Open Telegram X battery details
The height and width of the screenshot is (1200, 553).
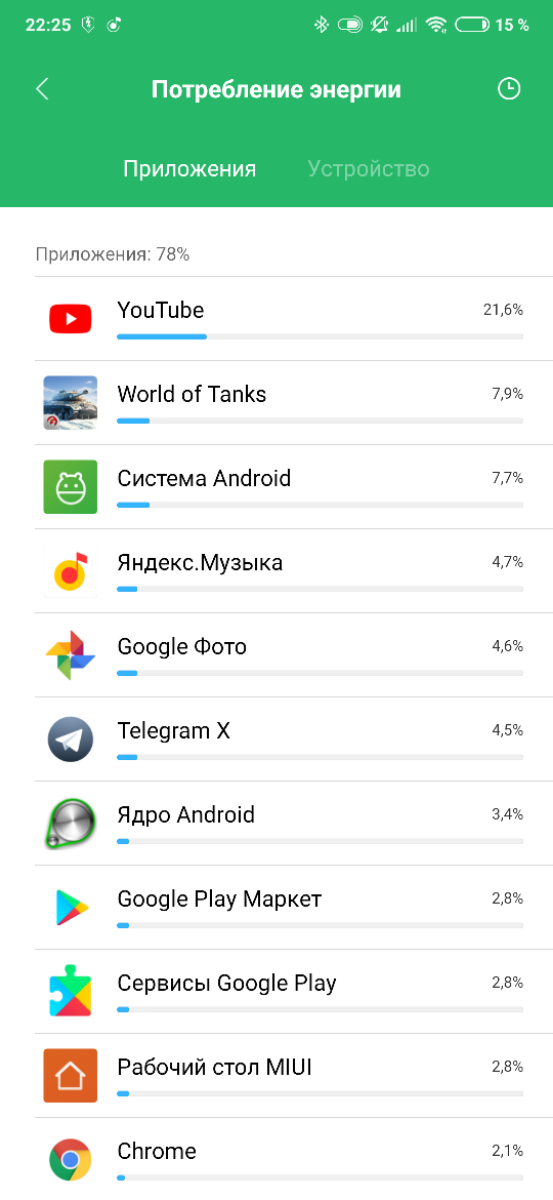(276, 739)
